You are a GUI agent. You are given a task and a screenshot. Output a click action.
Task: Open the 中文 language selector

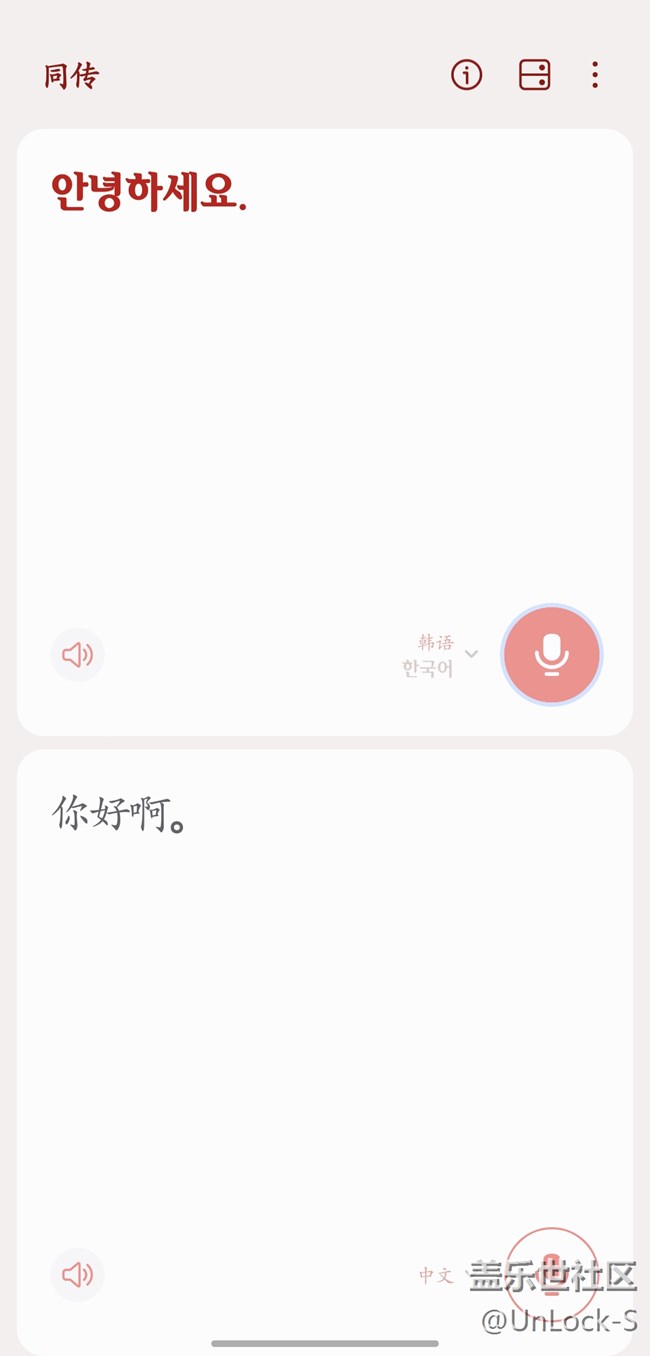pyautogui.click(x=441, y=1275)
